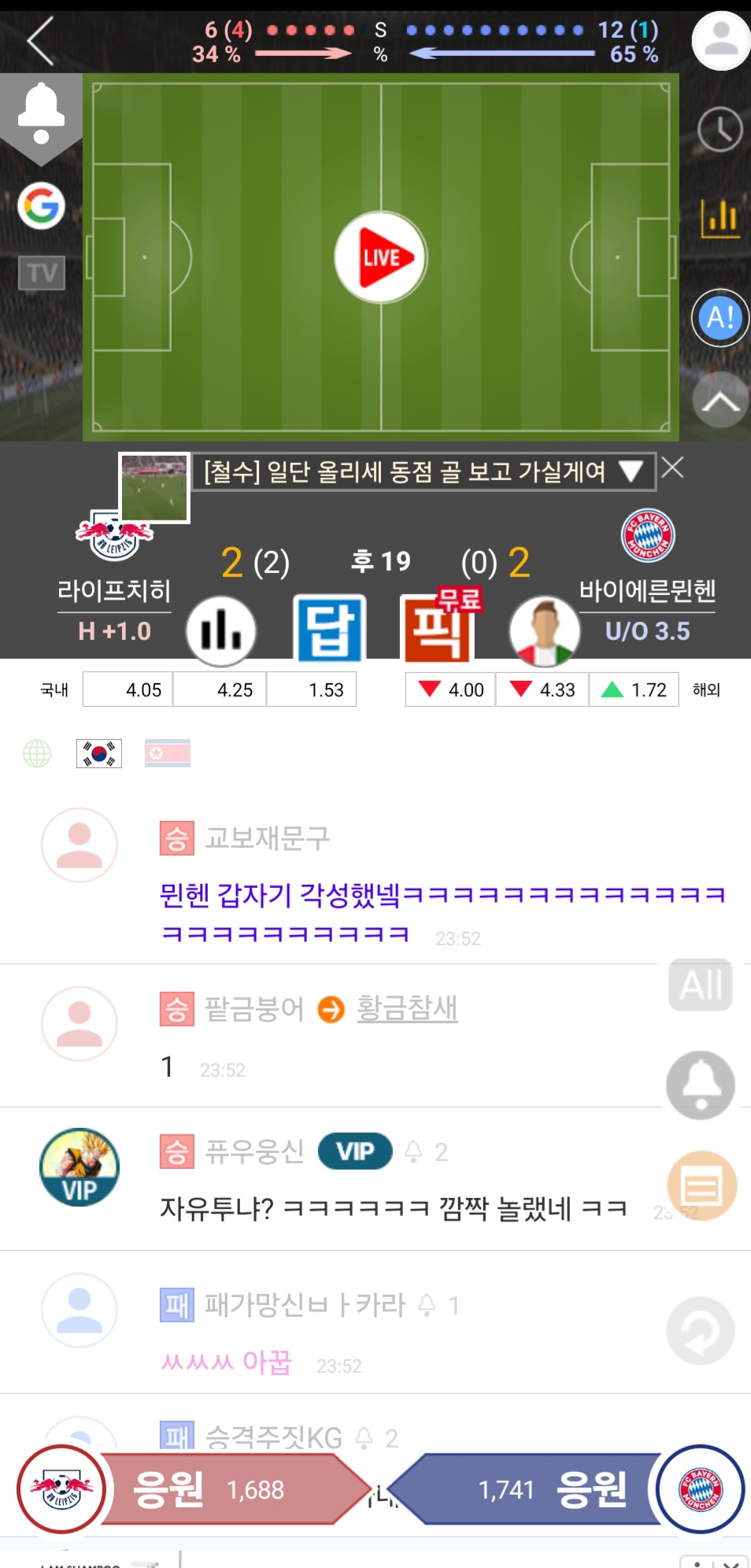Select the globe chat filter
The width and height of the screenshot is (751, 1568).
(x=37, y=753)
